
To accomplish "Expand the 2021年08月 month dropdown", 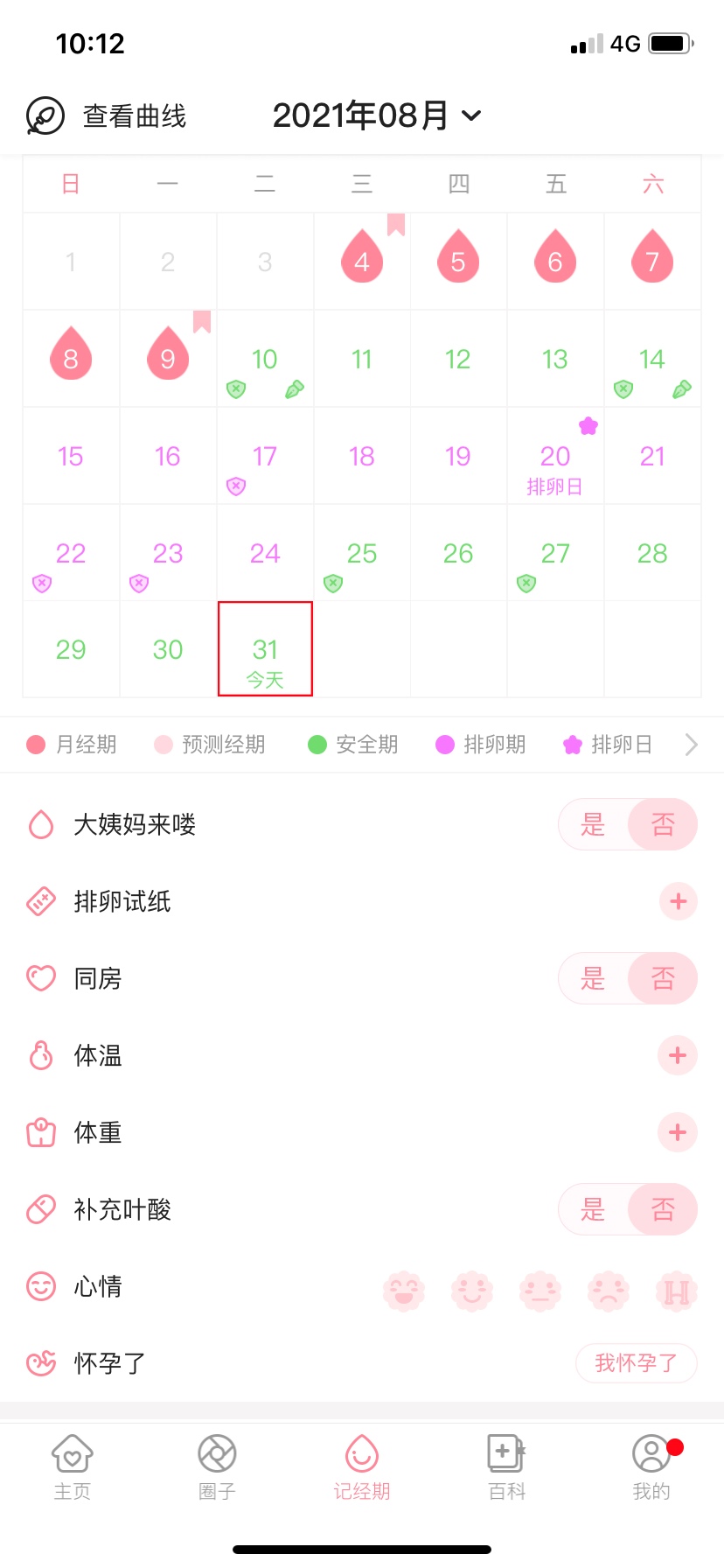I will tap(376, 115).
